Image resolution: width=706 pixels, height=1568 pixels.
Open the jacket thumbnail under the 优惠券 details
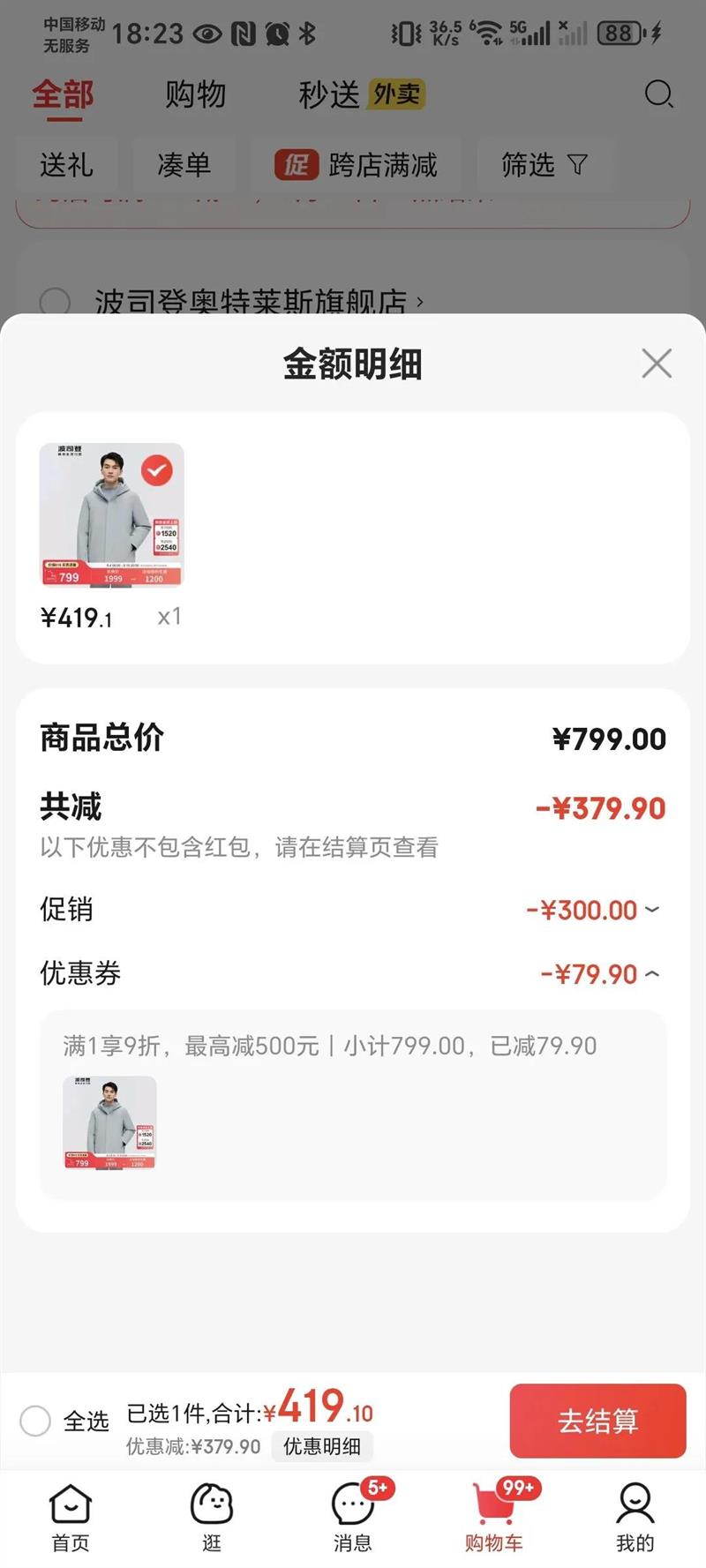click(109, 1122)
